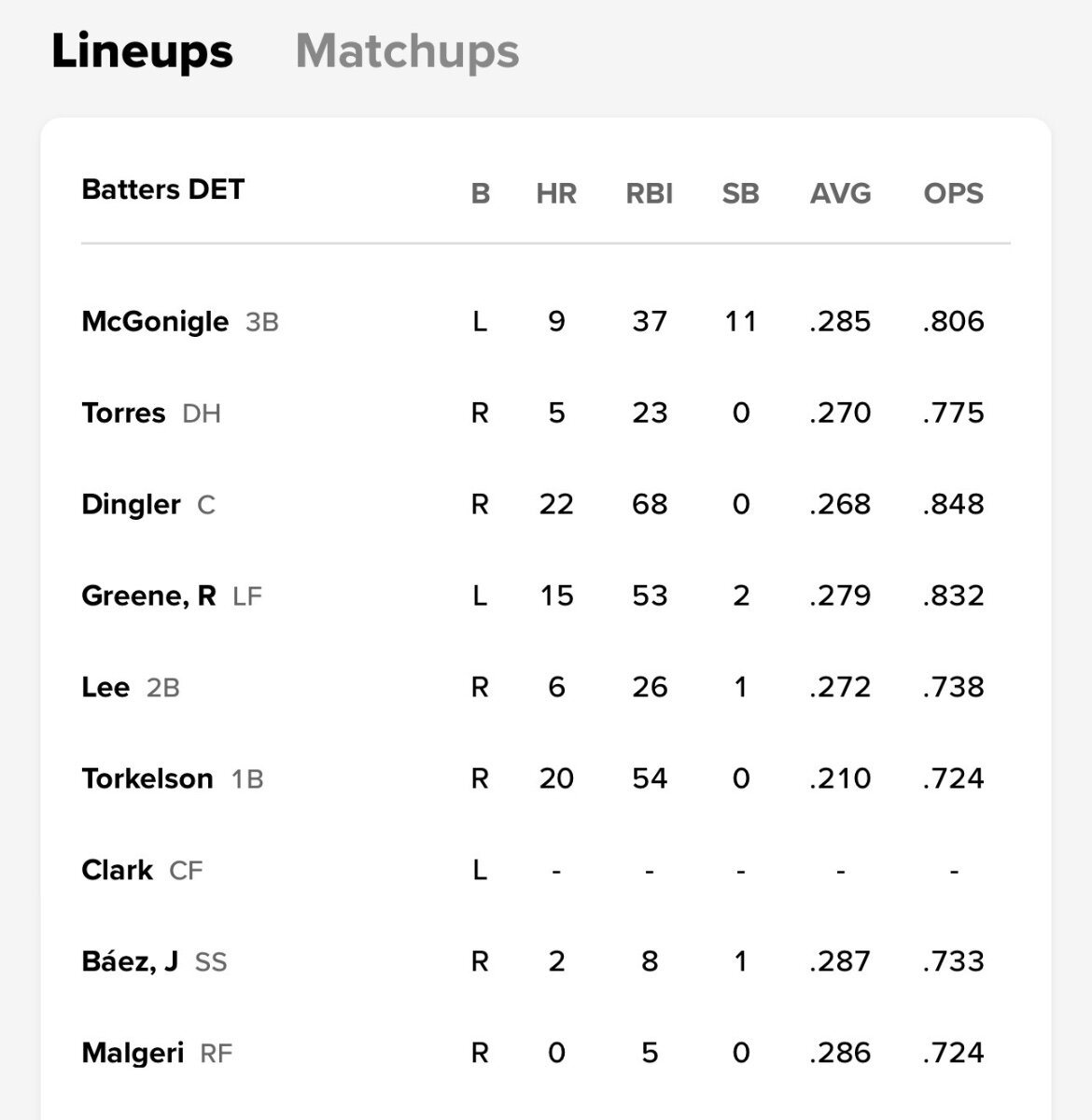Screen dimensions: 1092x1120
Task: Open Clark's player row
Action: 546,870
